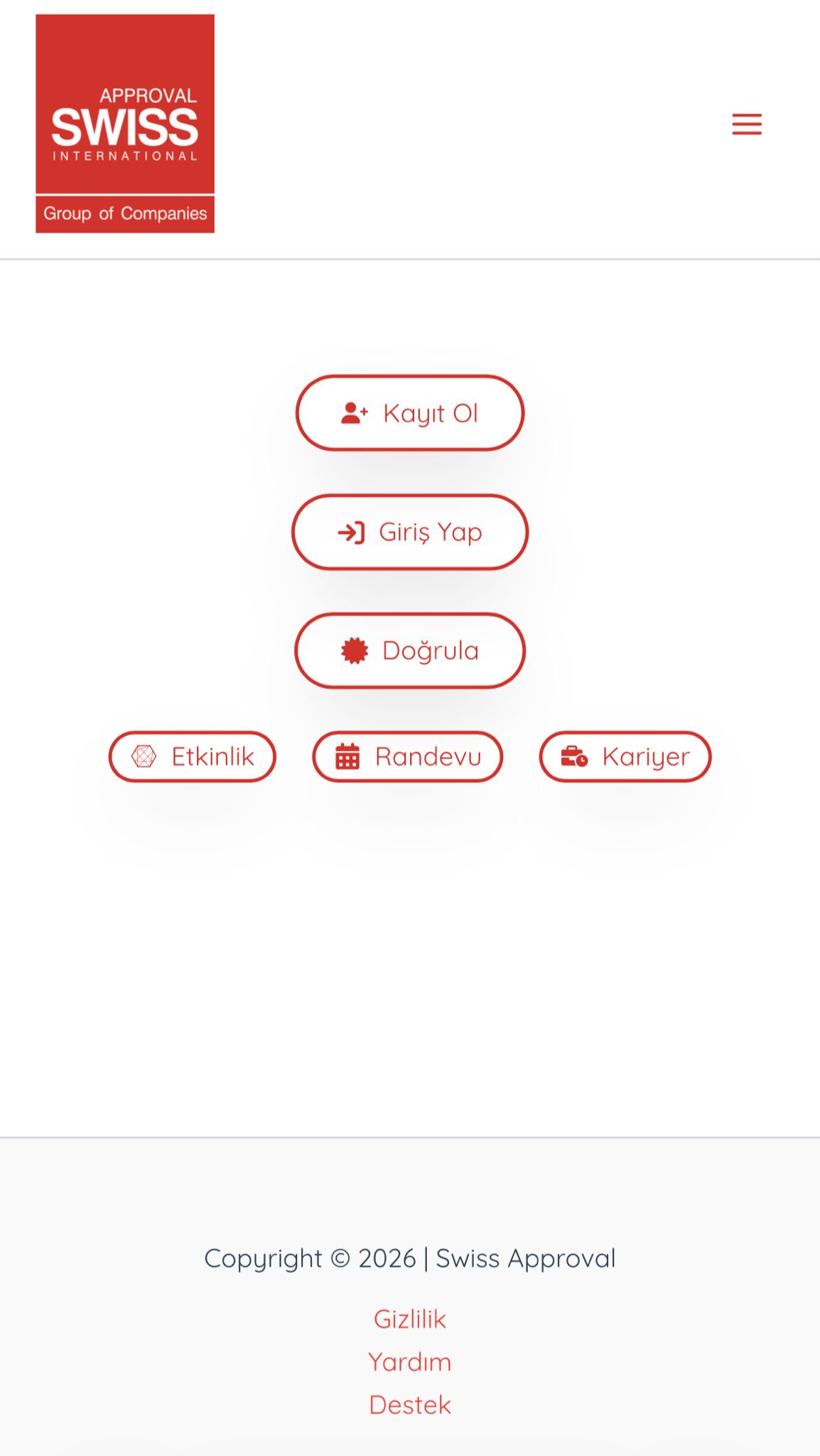Open the hamburger menu

(747, 124)
